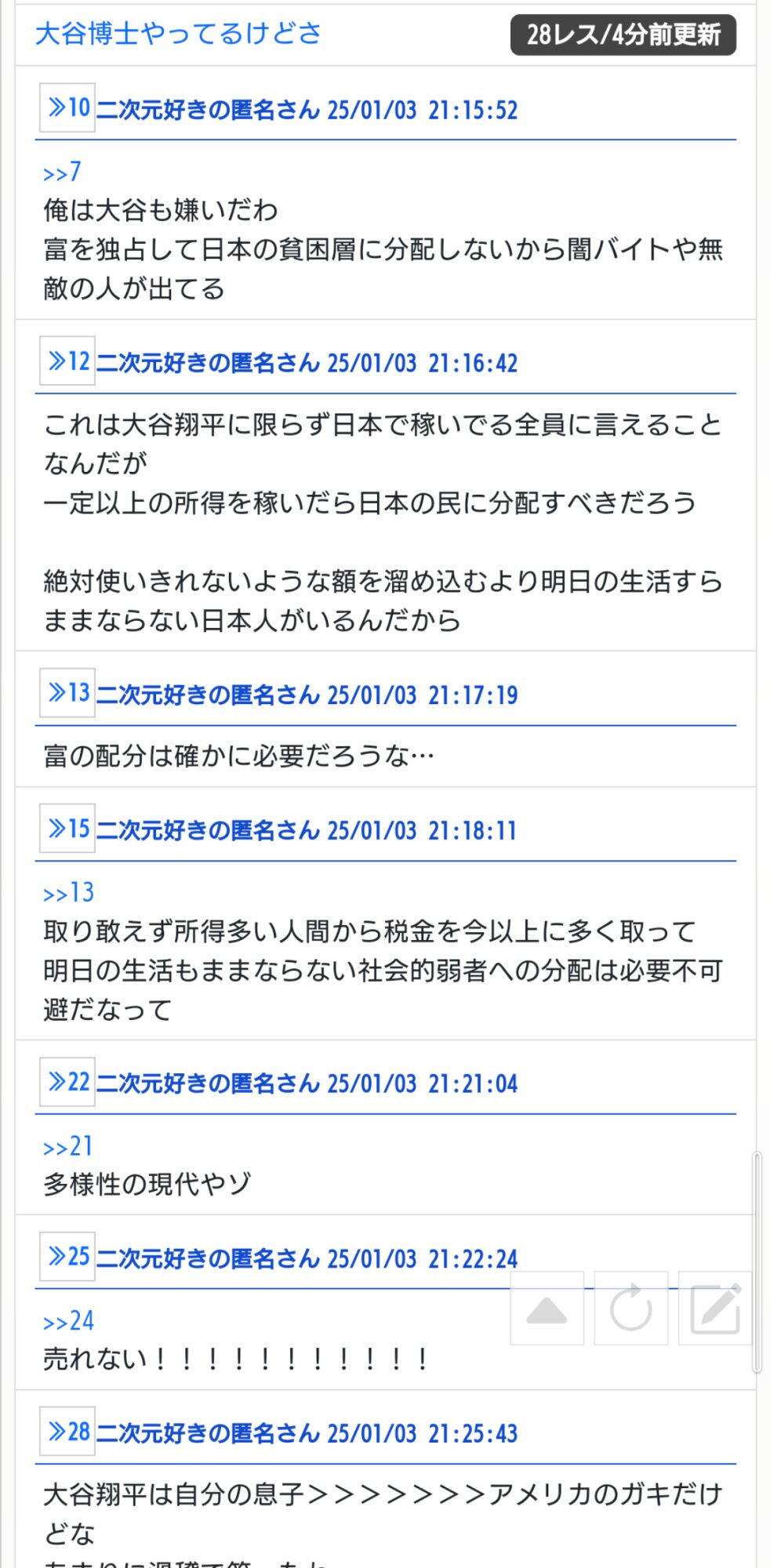Tap the 28レス/4分前更新 badge
The height and width of the screenshot is (1568, 770).
click(623, 35)
